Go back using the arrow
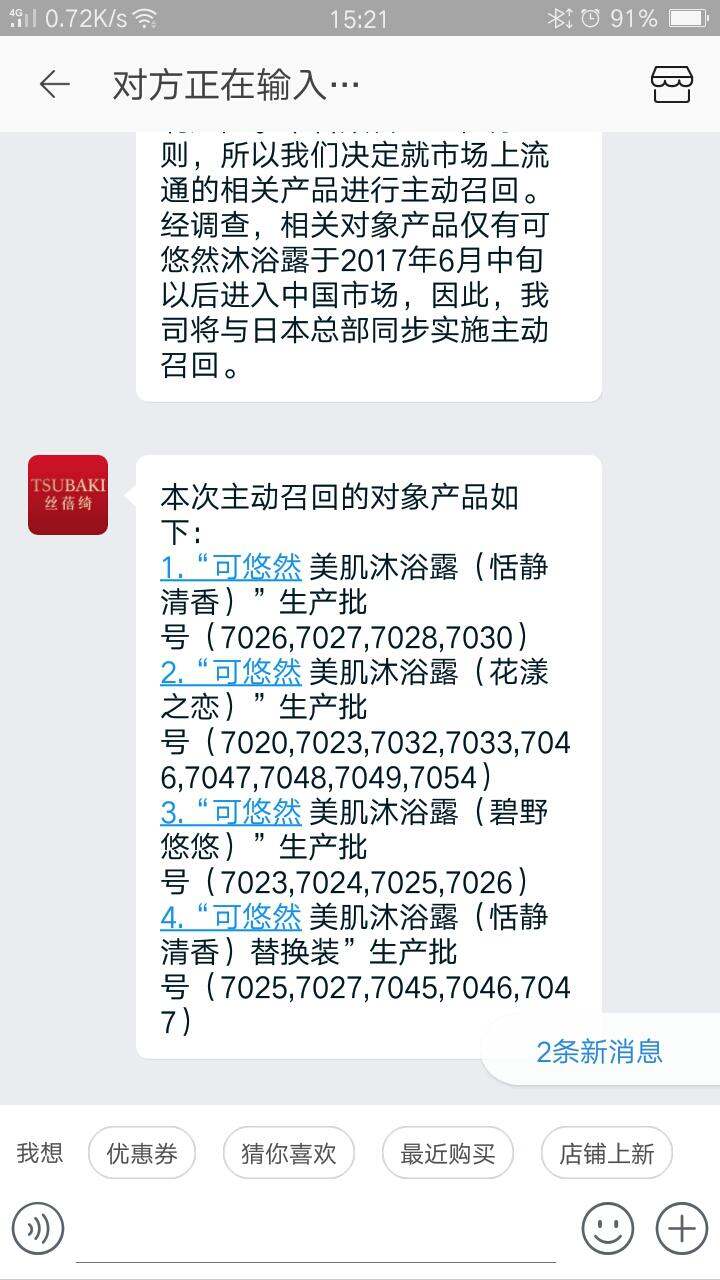Screen dimensions: 720x1280 point(54,85)
